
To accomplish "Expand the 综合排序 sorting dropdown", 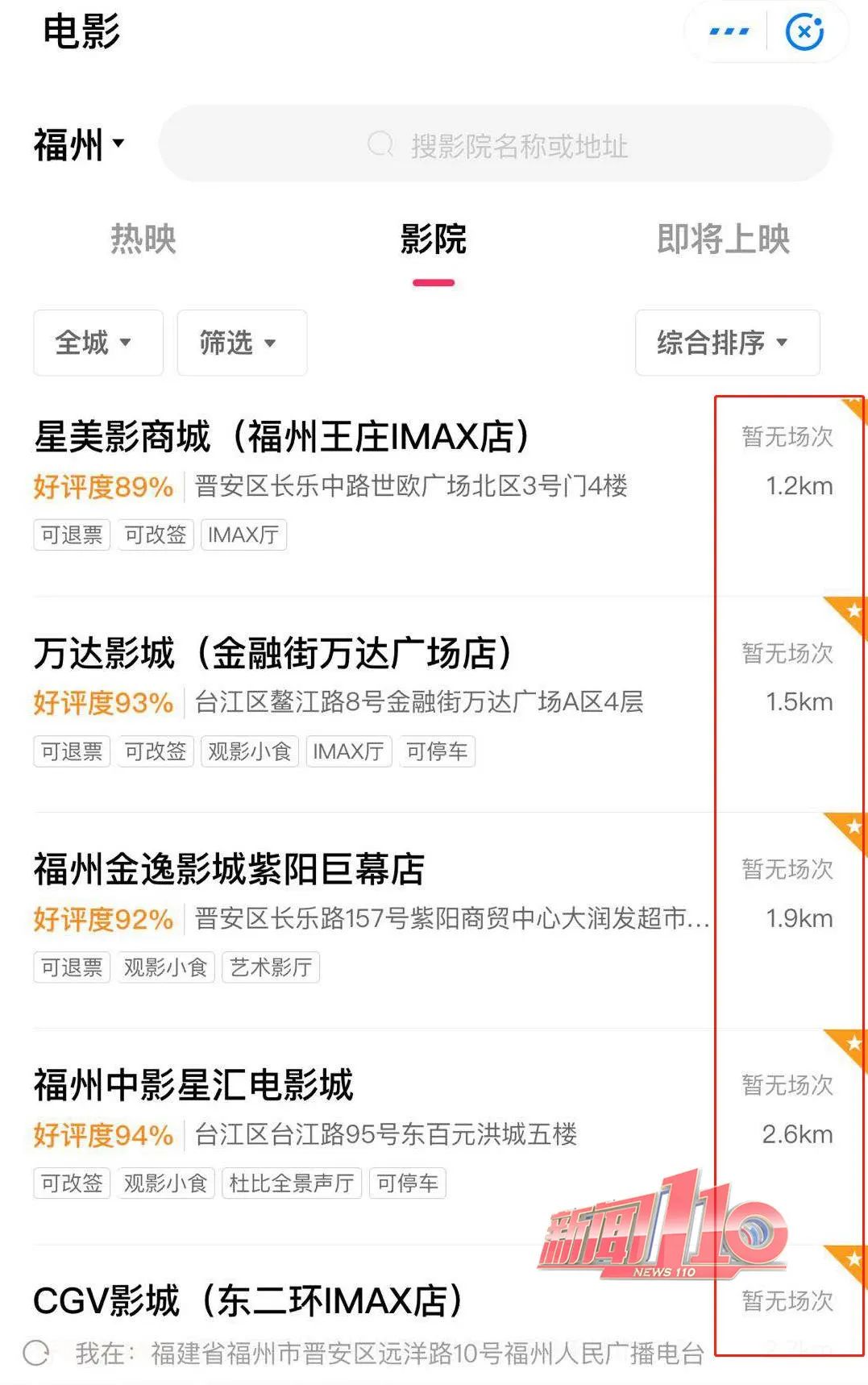I will click(x=725, y=343).
